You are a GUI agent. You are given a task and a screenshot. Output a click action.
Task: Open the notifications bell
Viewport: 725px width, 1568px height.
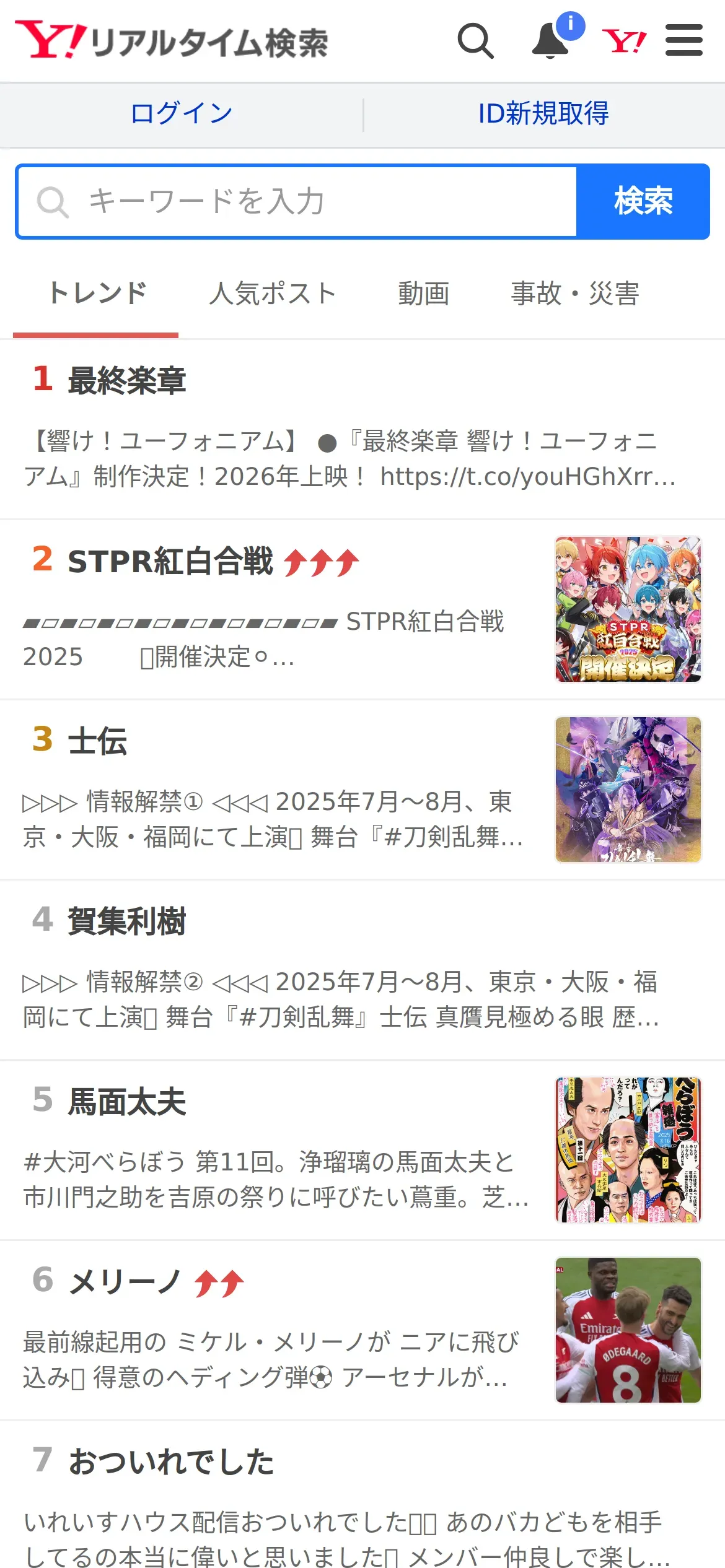pyautogui.click(x=551, y=41)
